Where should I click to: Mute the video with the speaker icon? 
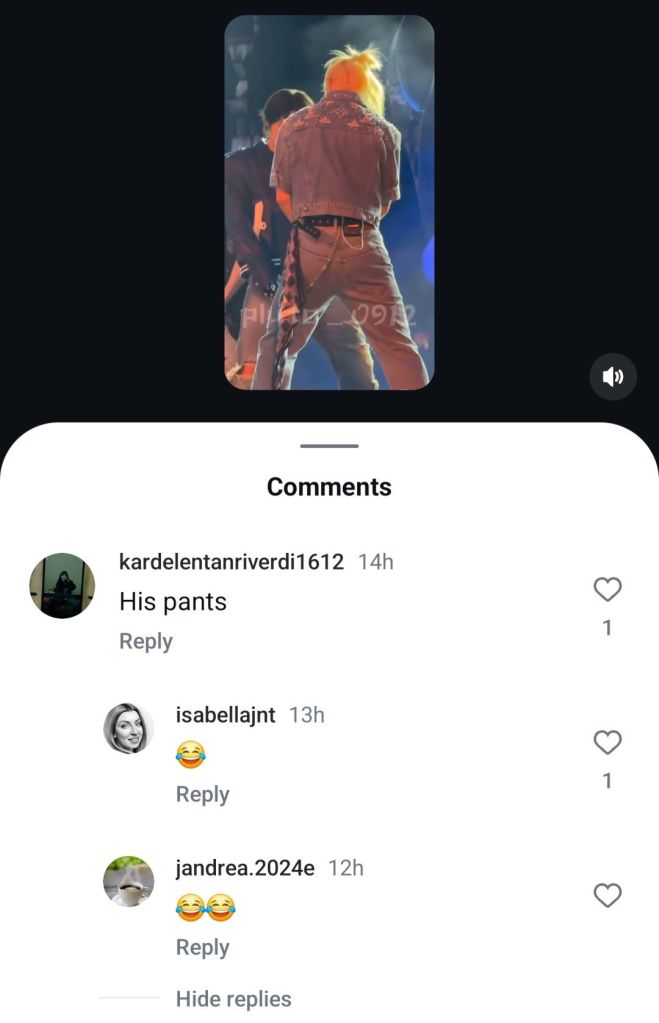[x=612, y=377]
